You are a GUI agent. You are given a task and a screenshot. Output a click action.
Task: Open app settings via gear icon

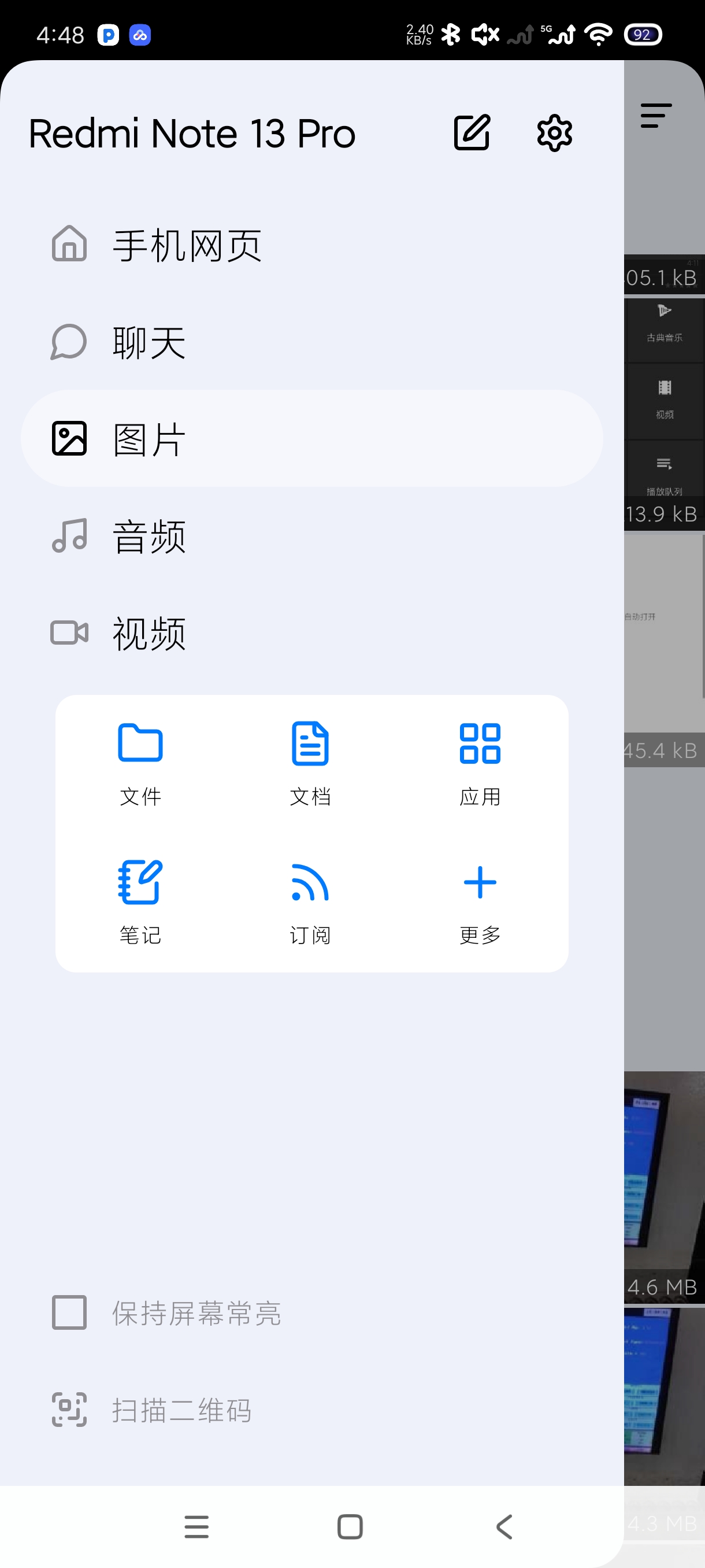(554, 132)
